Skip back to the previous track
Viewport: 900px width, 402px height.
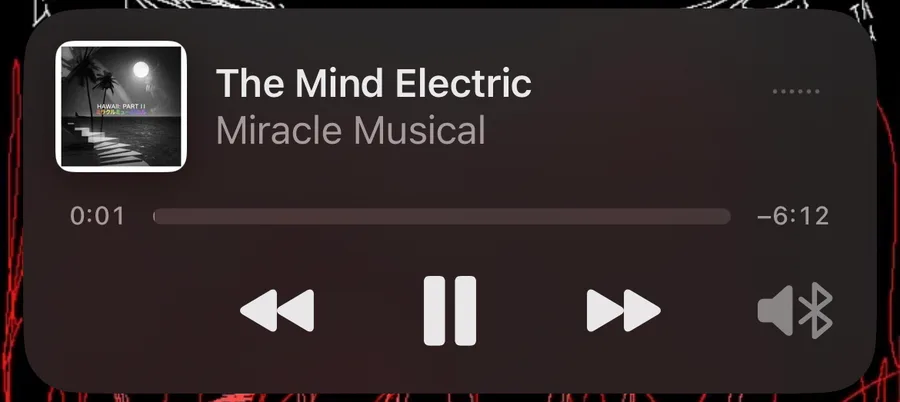coord(277,311)
